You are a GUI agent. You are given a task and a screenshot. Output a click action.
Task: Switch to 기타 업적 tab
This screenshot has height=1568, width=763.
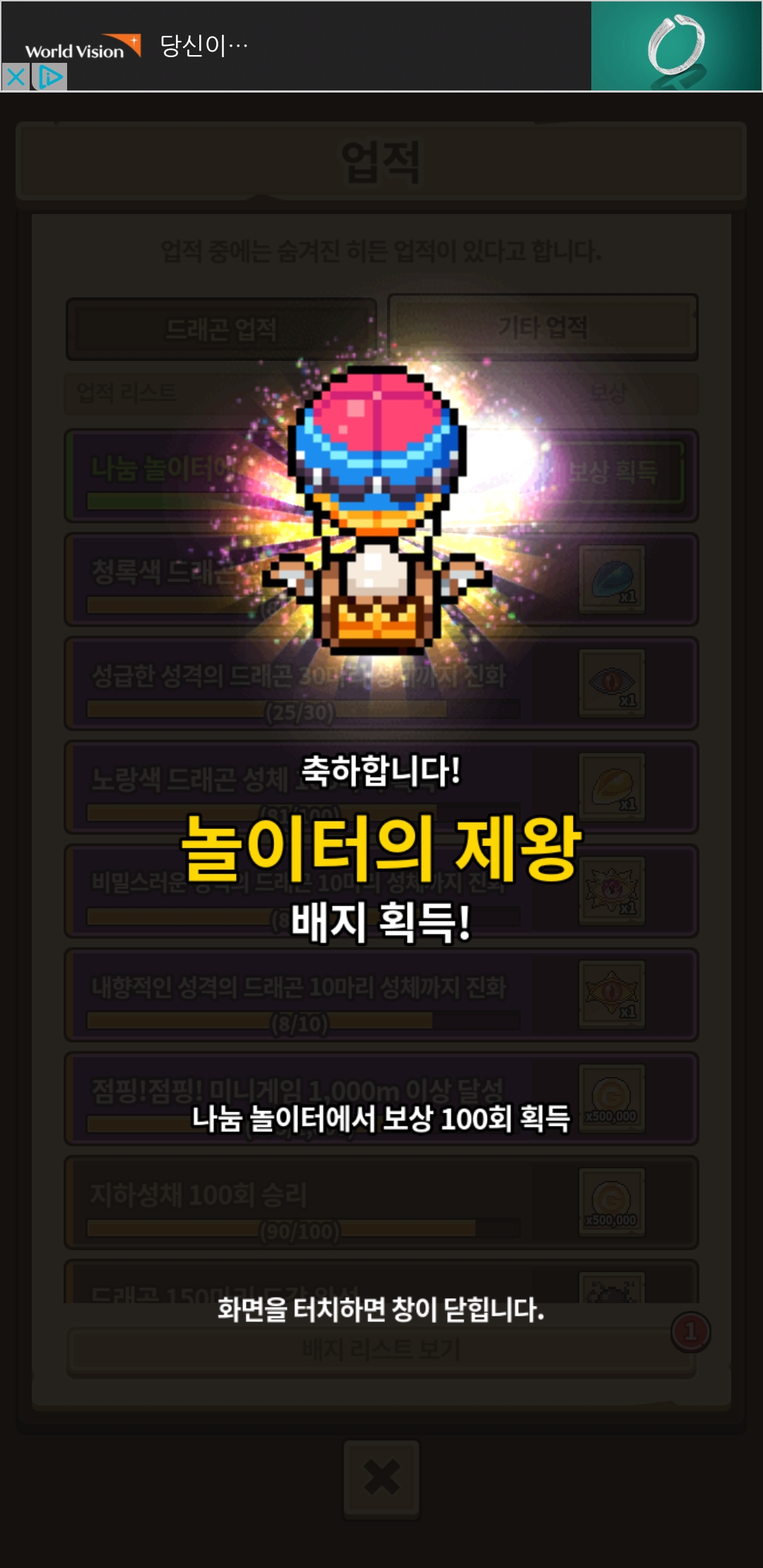tap(543, 327)
